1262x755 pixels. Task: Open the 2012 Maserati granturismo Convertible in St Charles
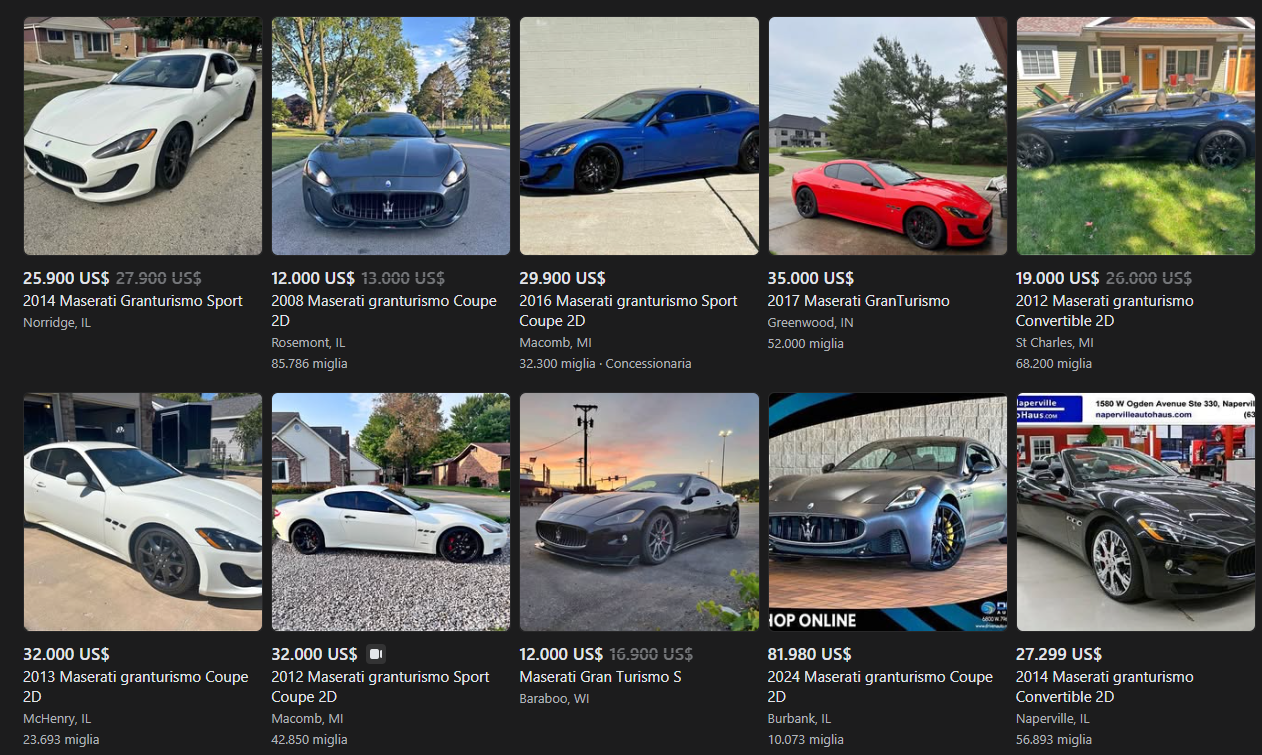1135,136
